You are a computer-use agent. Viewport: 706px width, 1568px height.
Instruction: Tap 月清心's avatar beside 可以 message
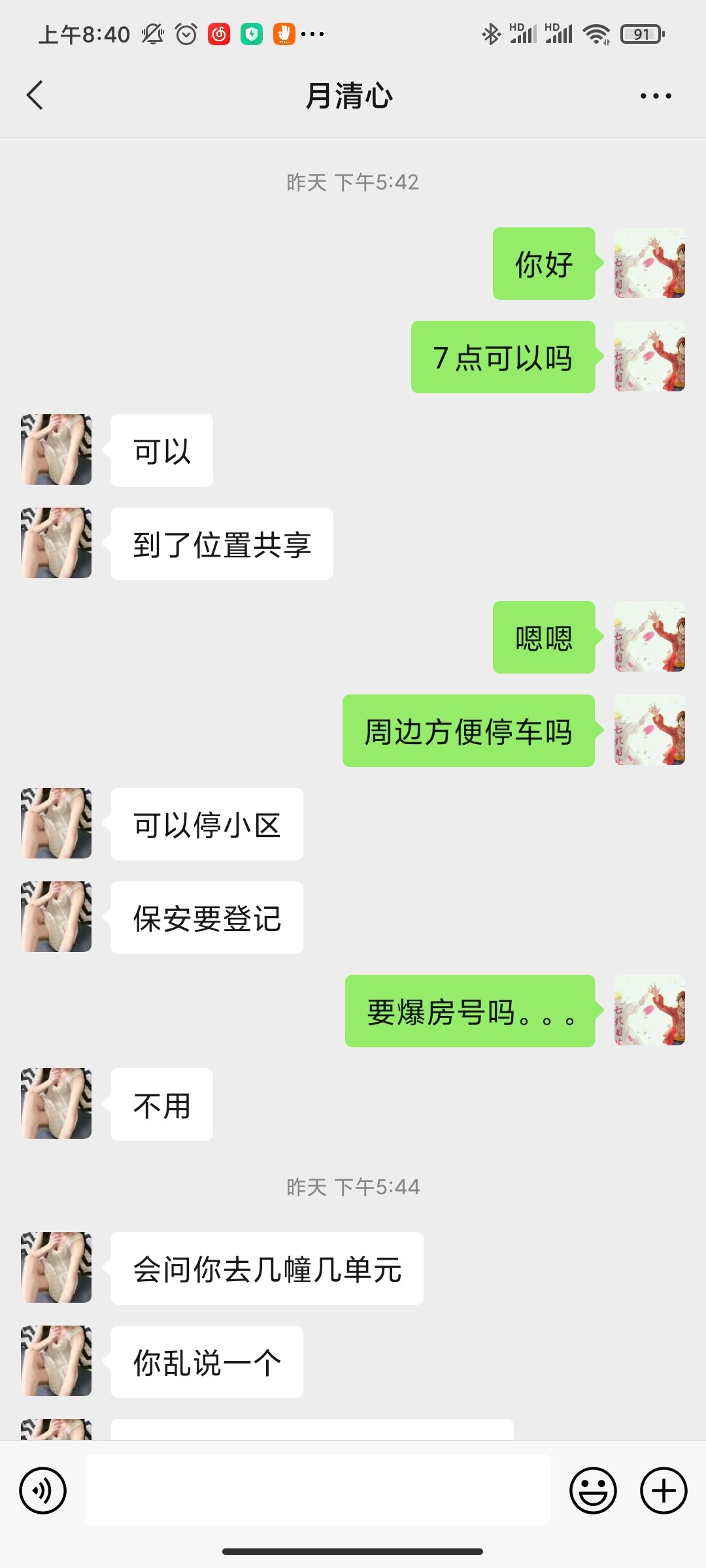pos(56,450)
